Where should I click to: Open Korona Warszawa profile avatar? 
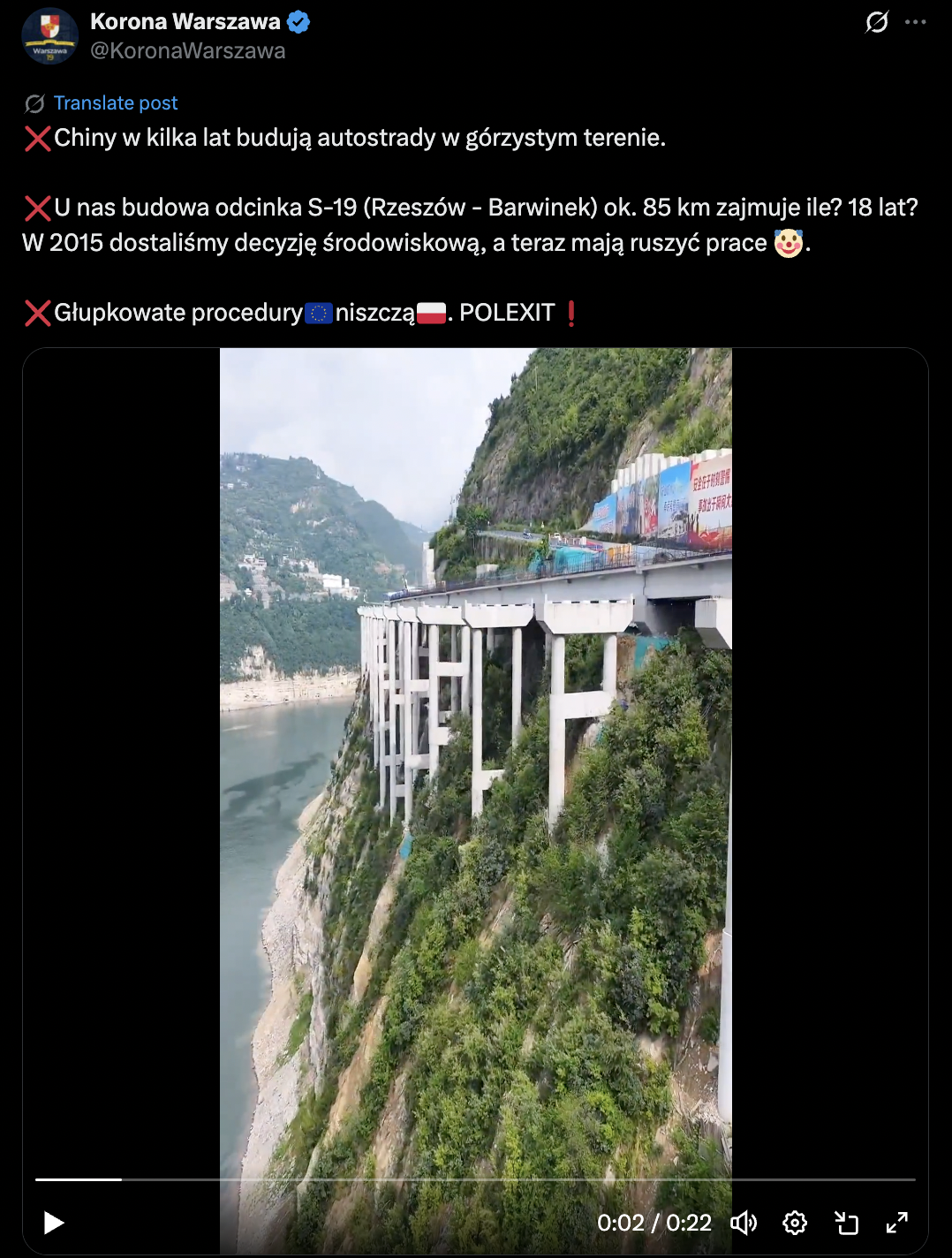click(x=50, y=36)
